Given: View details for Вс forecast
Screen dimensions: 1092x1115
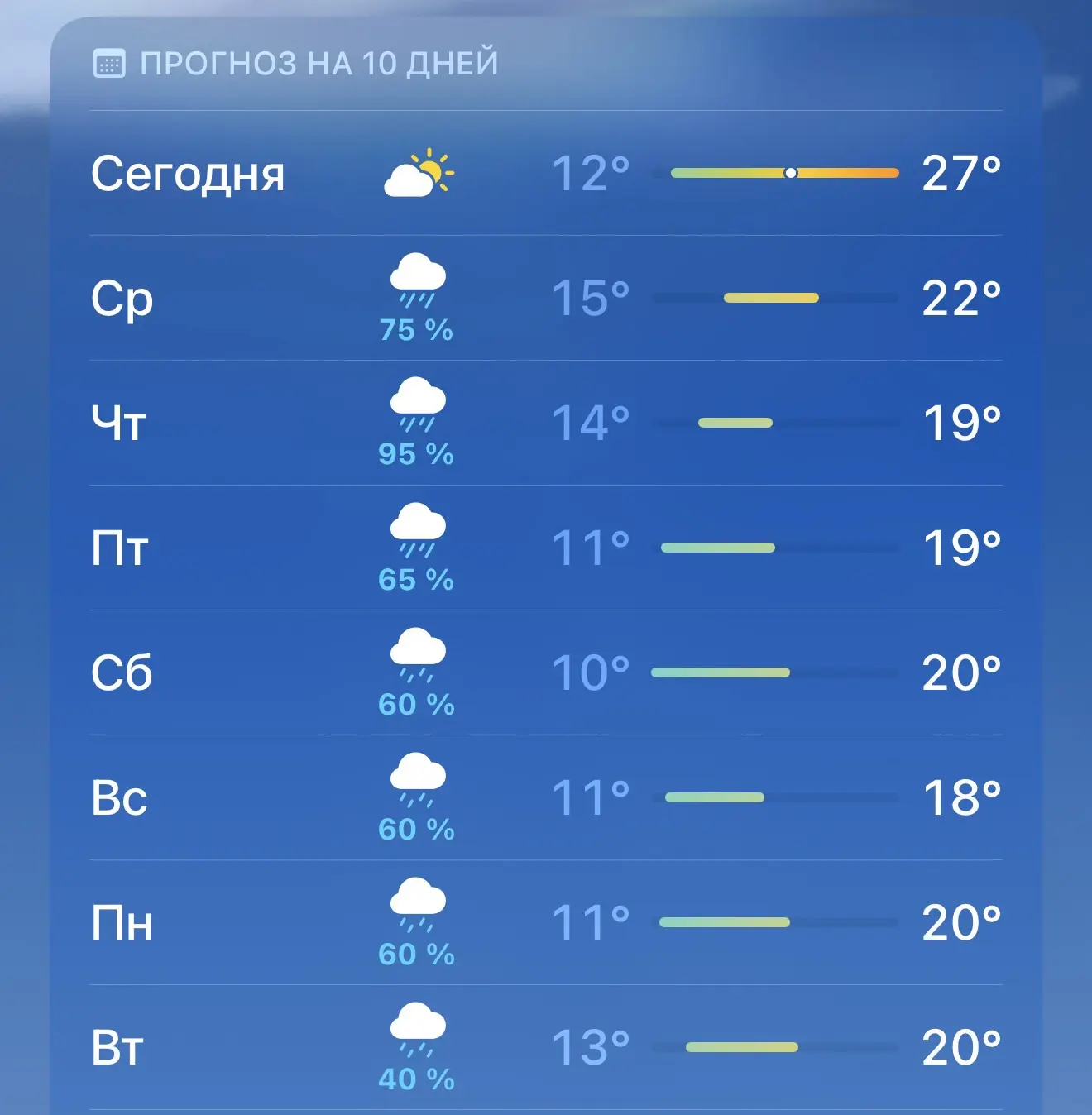Looking at the screenshot, I should pos(546,797).
